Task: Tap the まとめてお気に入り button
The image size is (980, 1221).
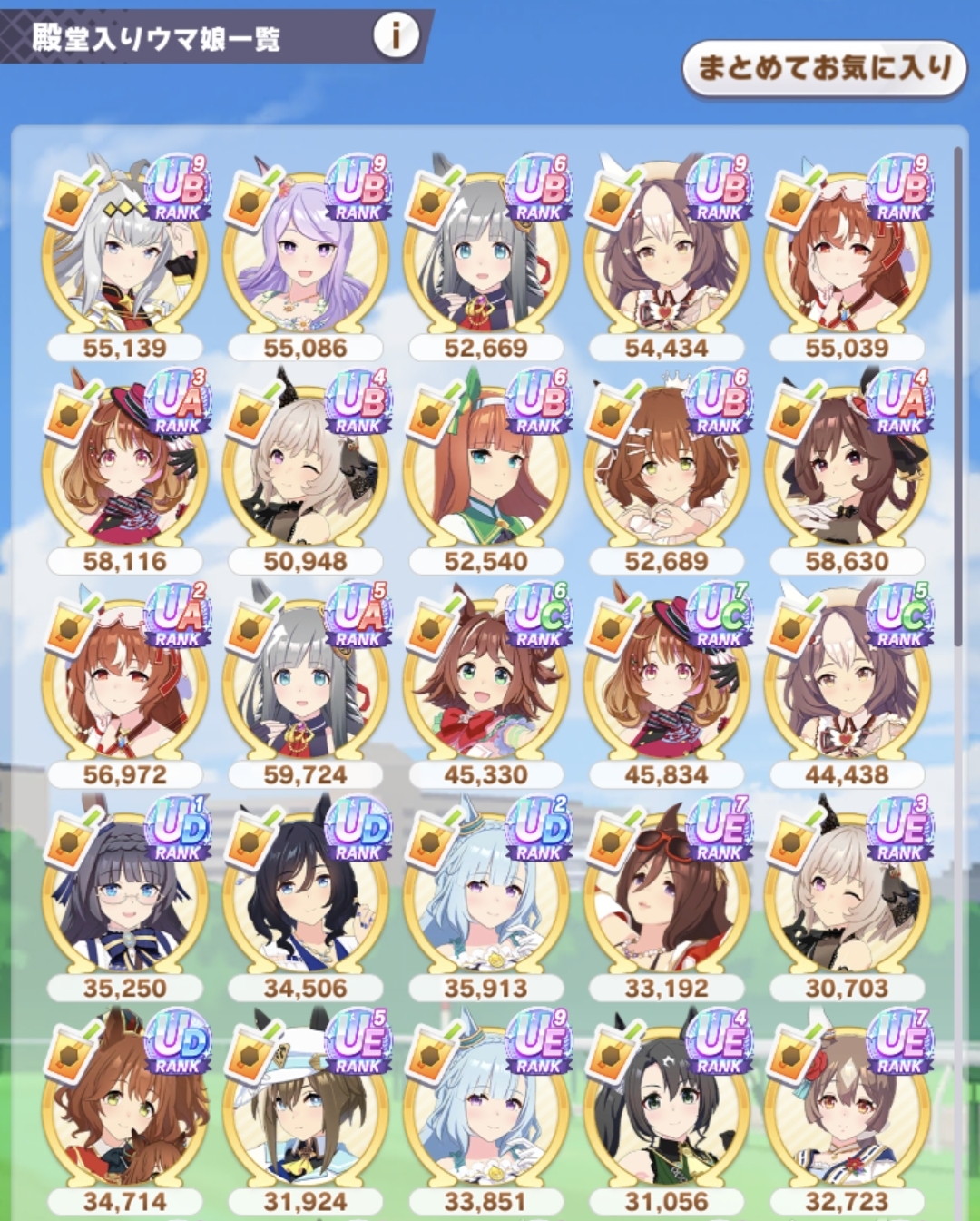Action: click(824, 67)
